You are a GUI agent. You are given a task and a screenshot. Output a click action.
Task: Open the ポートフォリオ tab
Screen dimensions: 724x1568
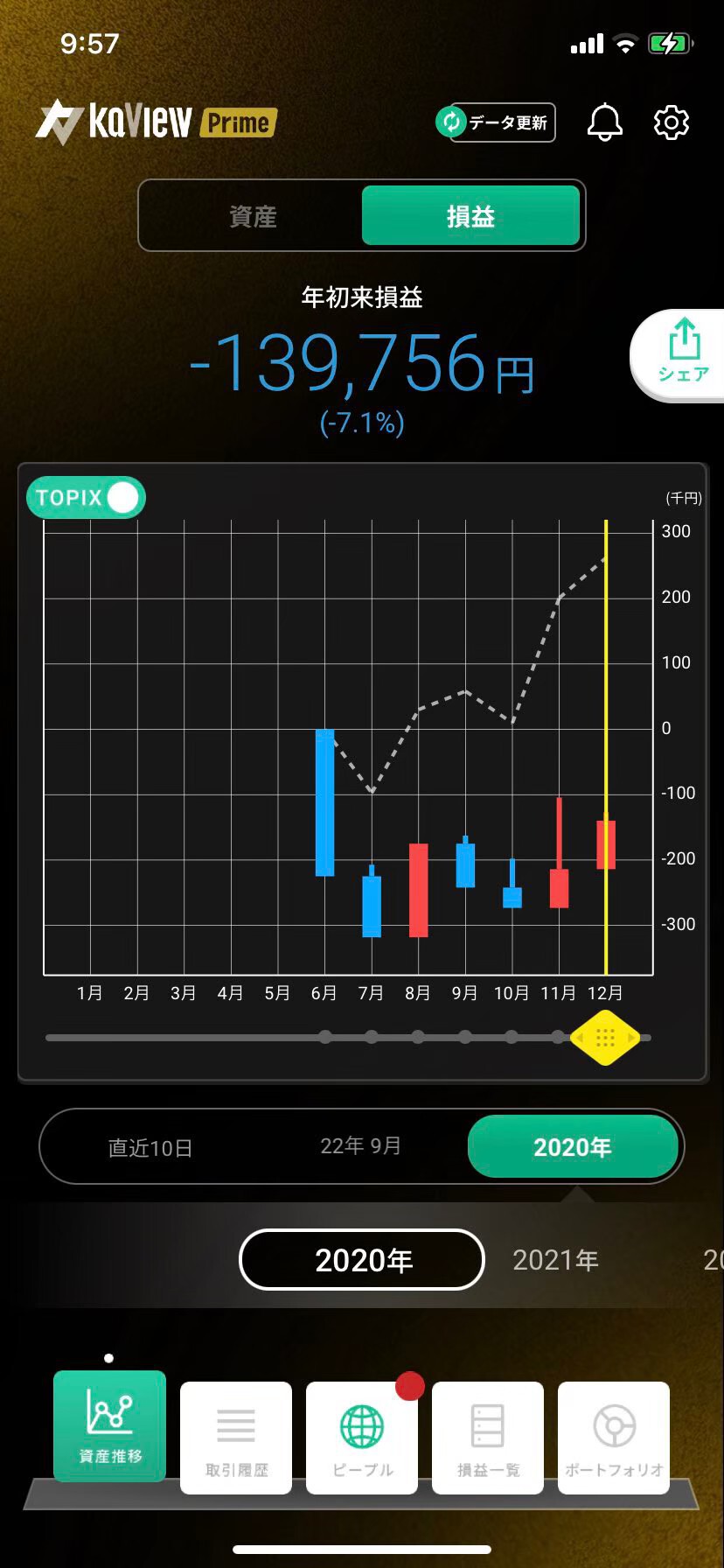[x=614, y=1438]
